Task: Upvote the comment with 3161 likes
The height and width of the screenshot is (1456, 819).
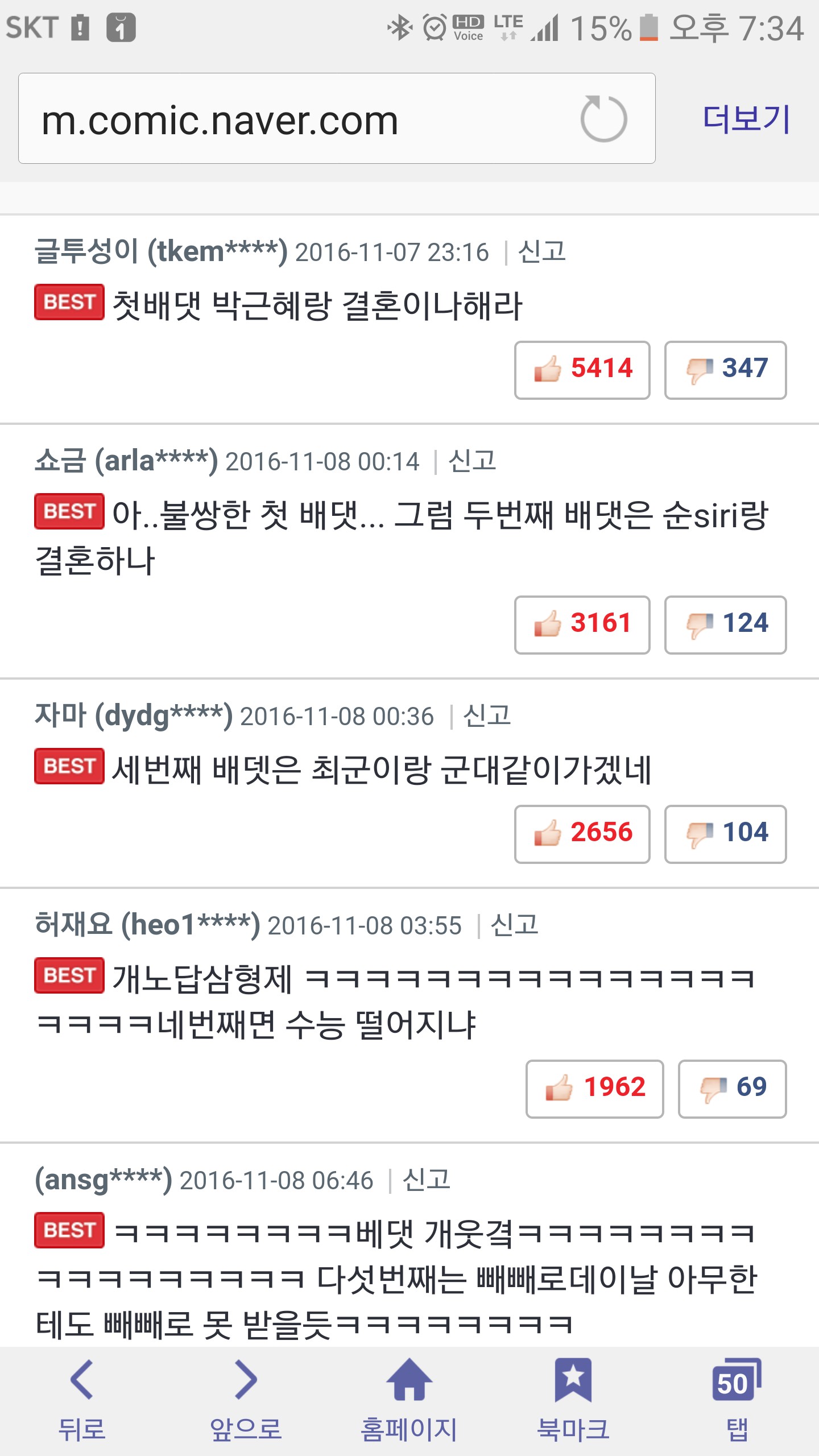Action: [582, 624]
